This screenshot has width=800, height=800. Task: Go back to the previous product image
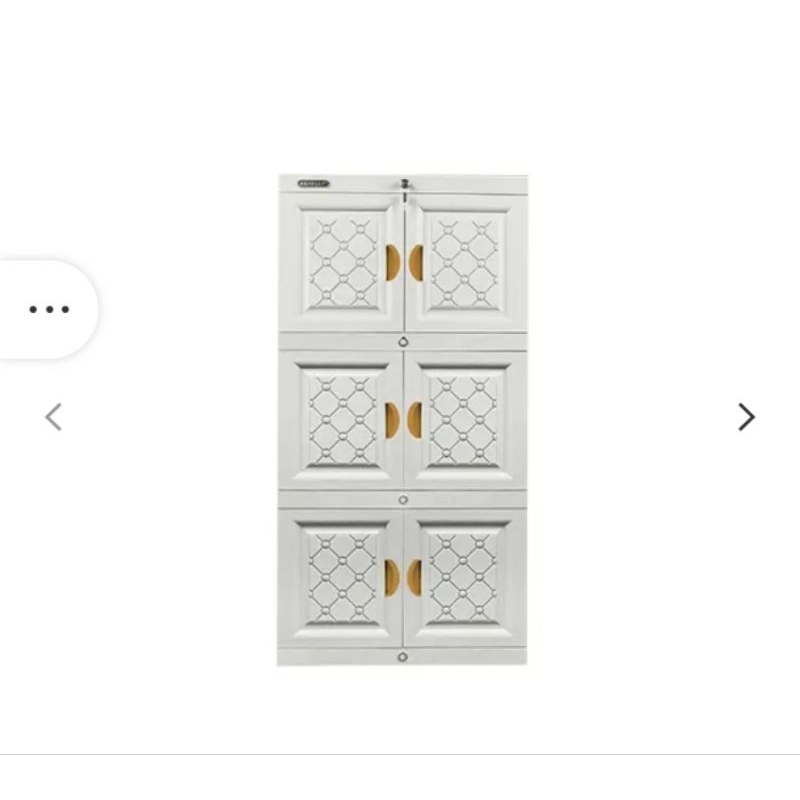tap(54, 417)
